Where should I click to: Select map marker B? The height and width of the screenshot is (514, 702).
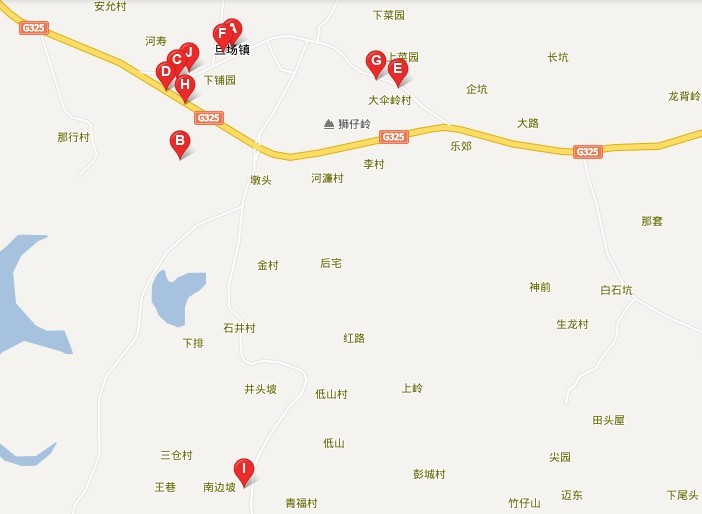pyautogui.click(x=180, y=141)
